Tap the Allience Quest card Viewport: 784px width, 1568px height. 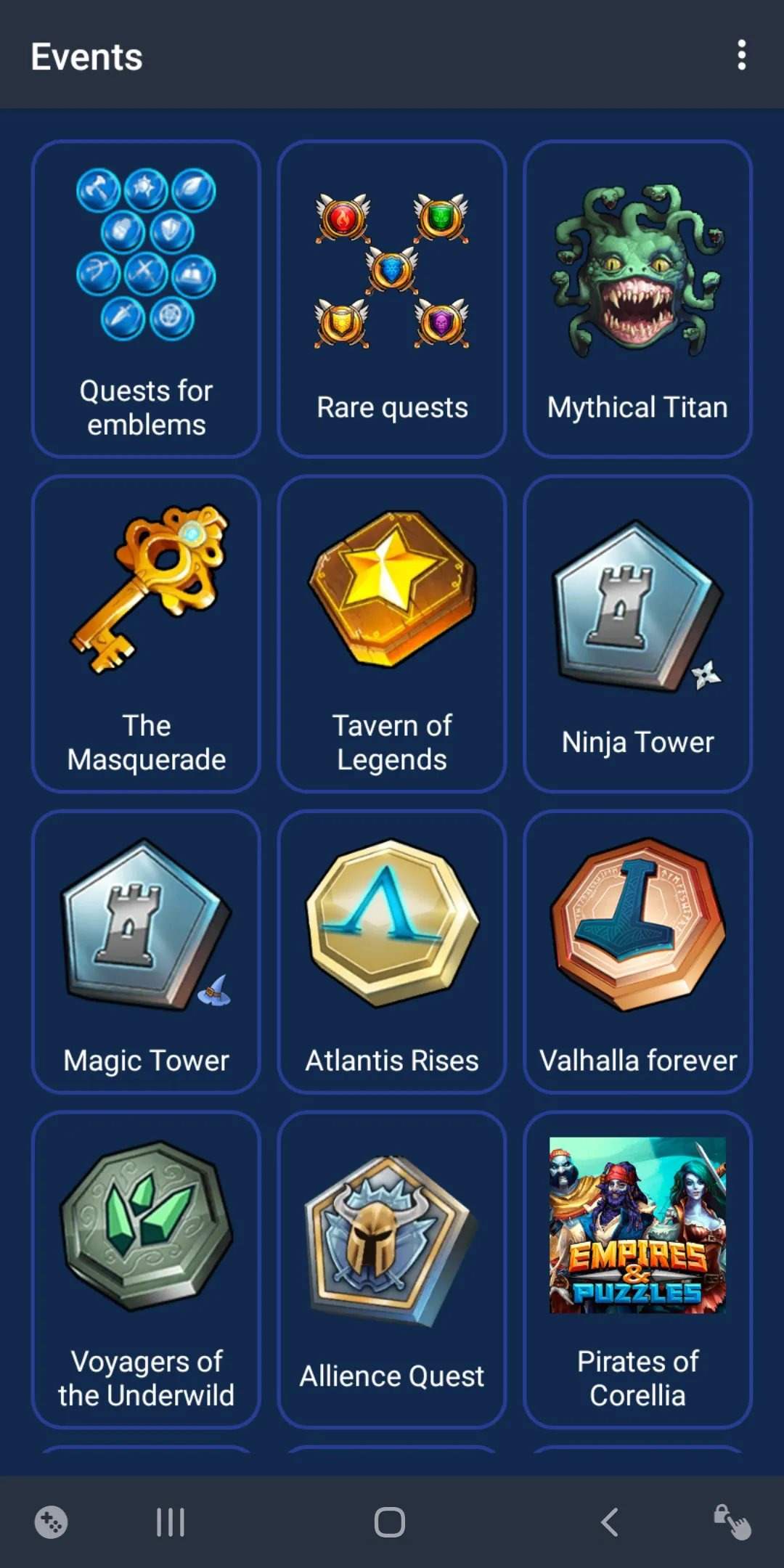click(391, 1269)
